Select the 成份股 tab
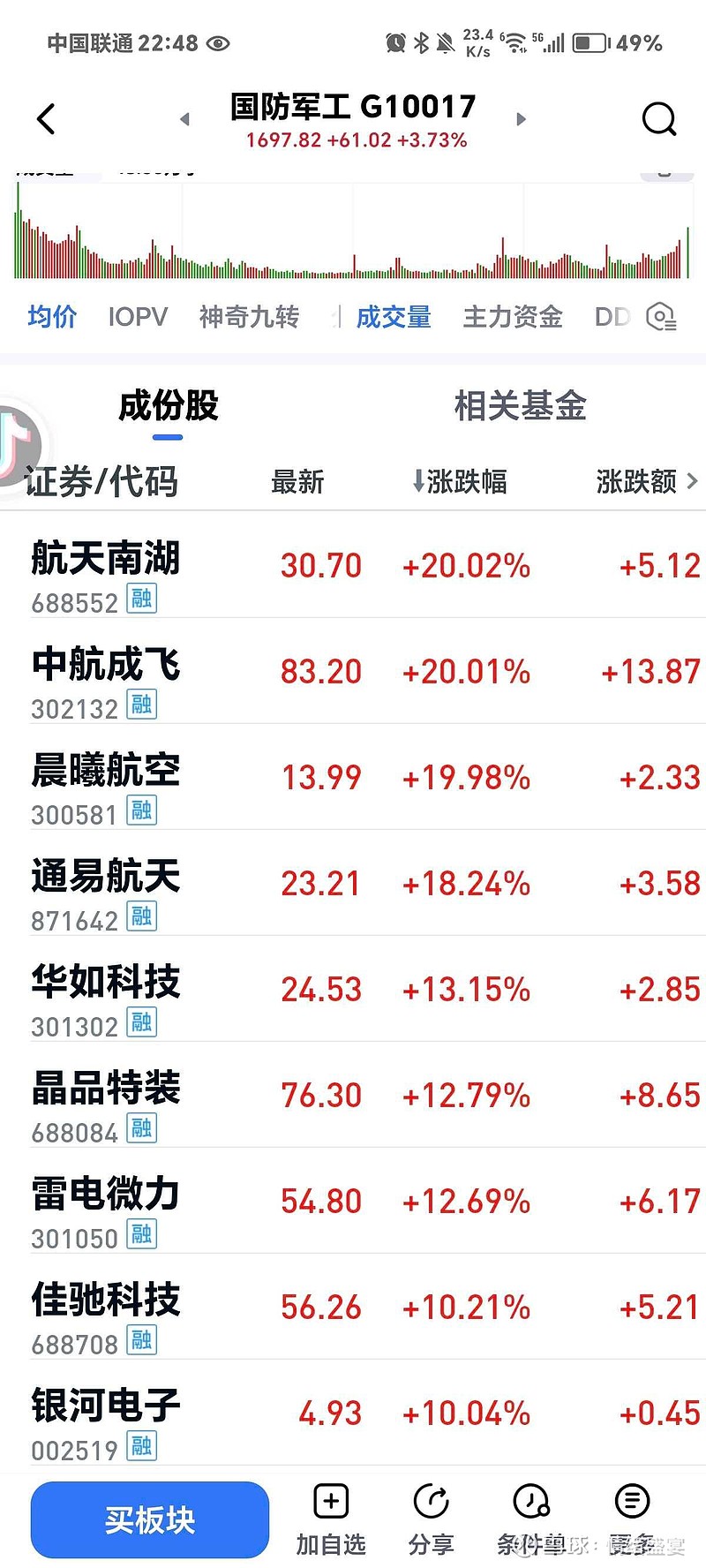The height and width of the screenshot is (1568, 706). point(166,407)
